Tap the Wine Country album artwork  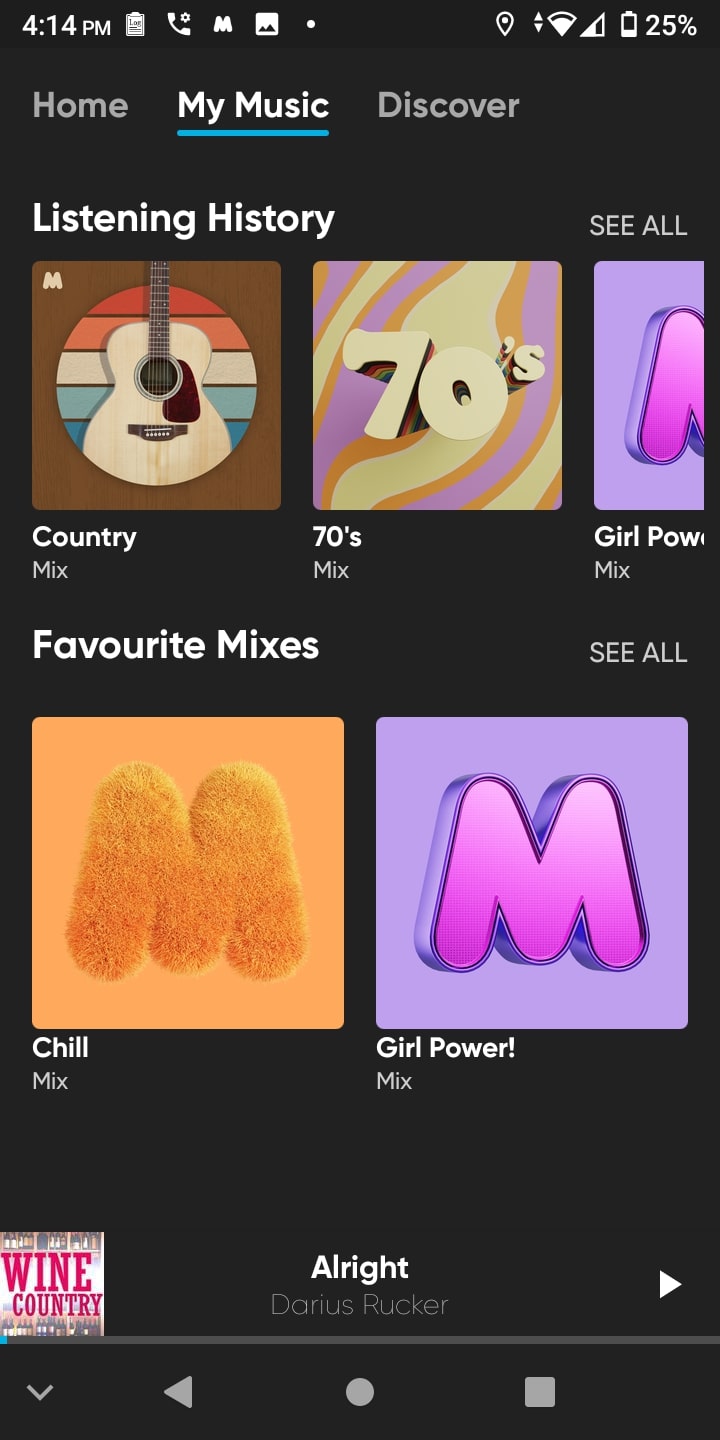click(x=53, y=1284)
